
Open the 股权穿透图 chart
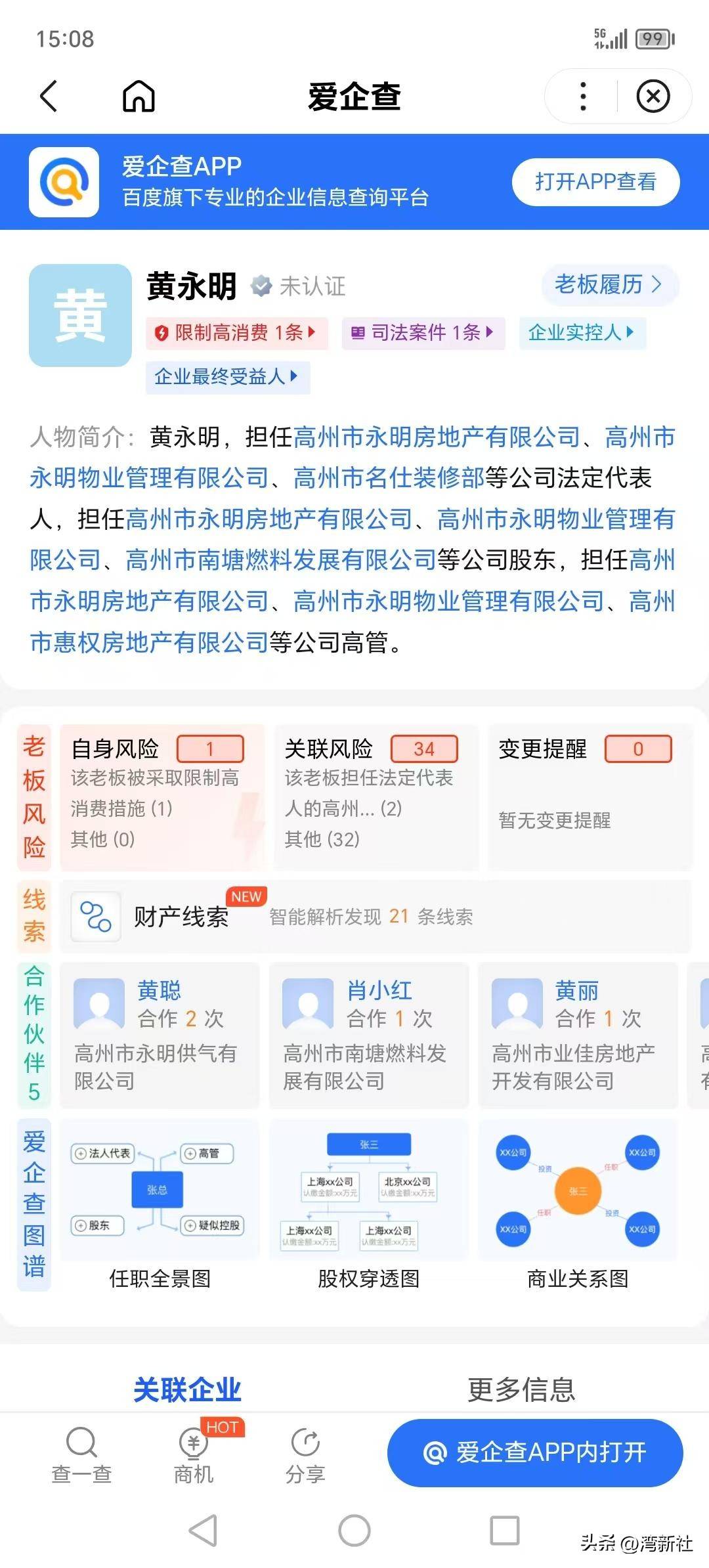(x=369, y=1206)
